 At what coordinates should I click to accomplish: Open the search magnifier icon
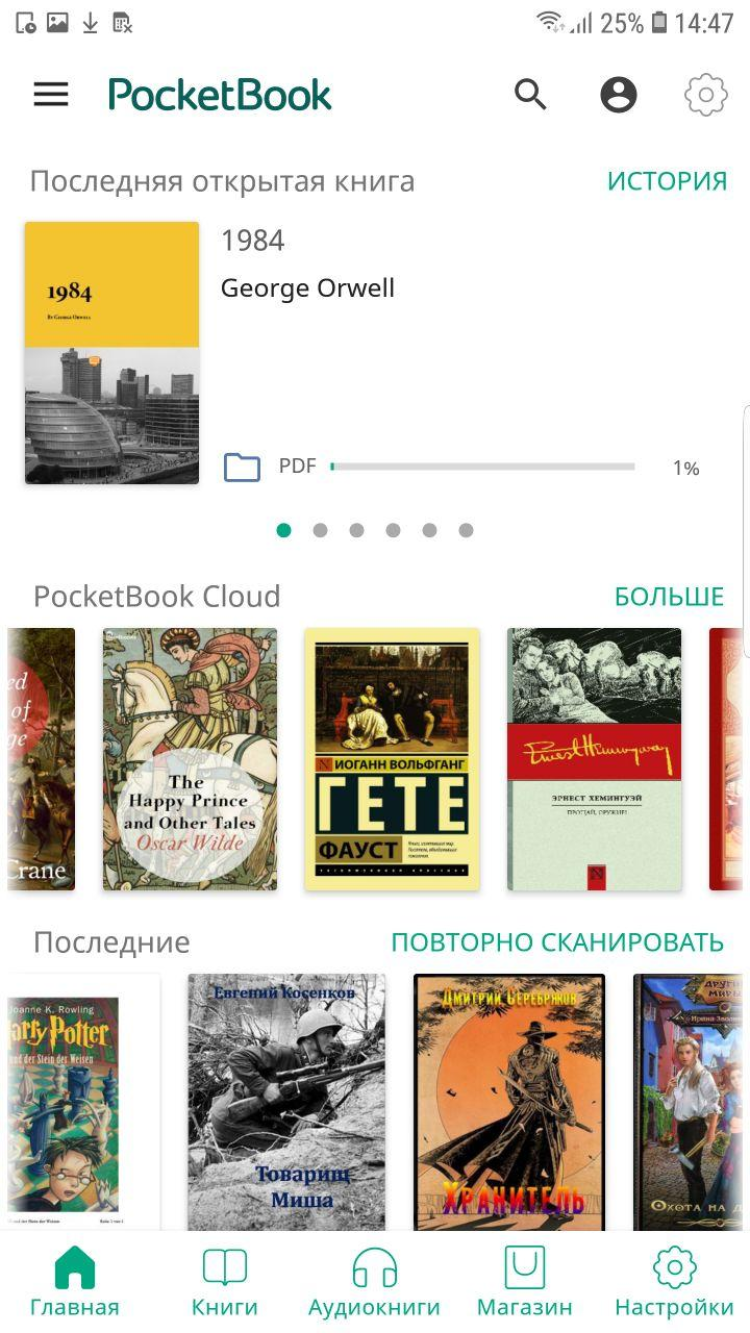pos(530,95)
